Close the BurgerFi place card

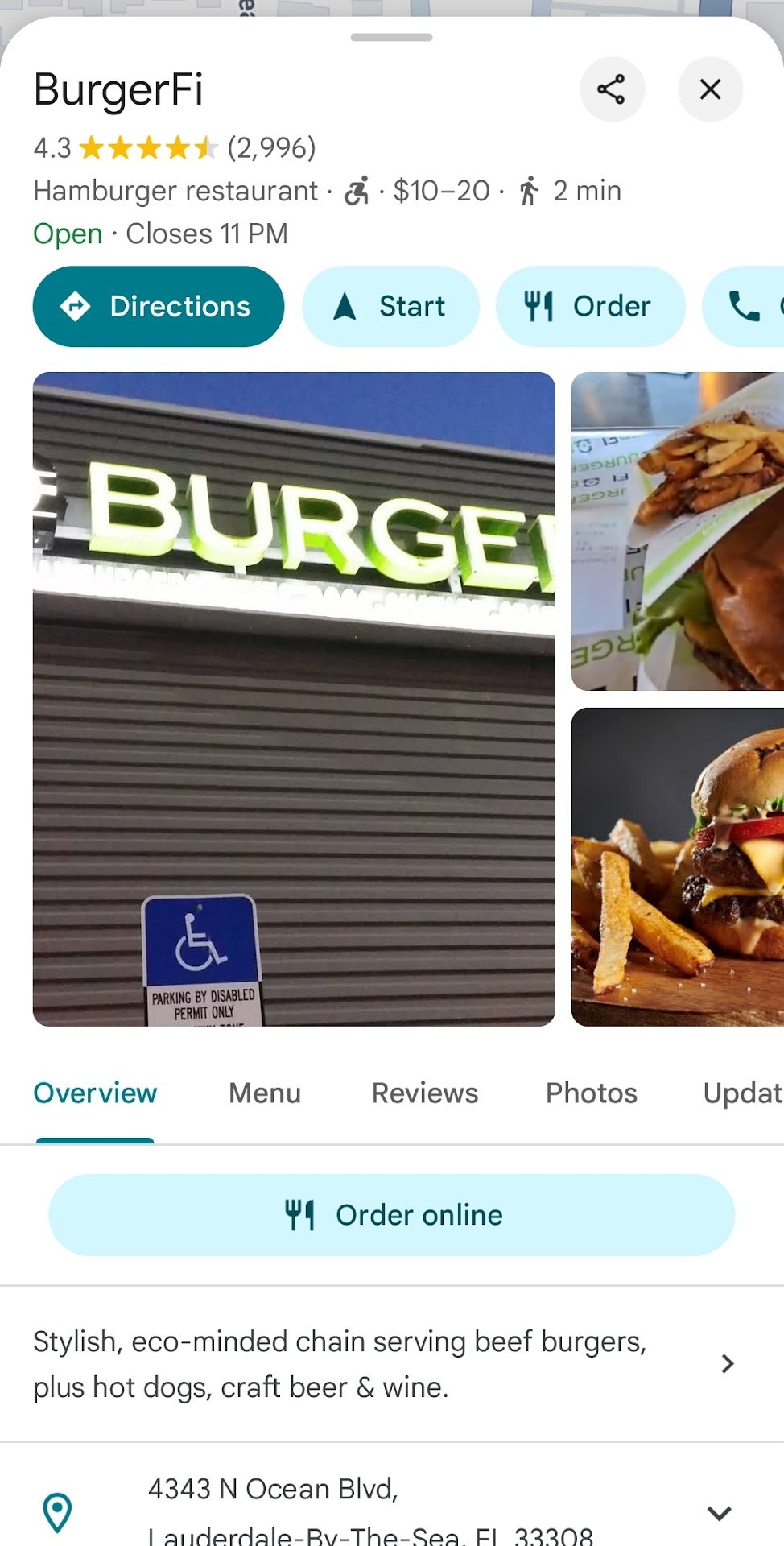point(709,89)
